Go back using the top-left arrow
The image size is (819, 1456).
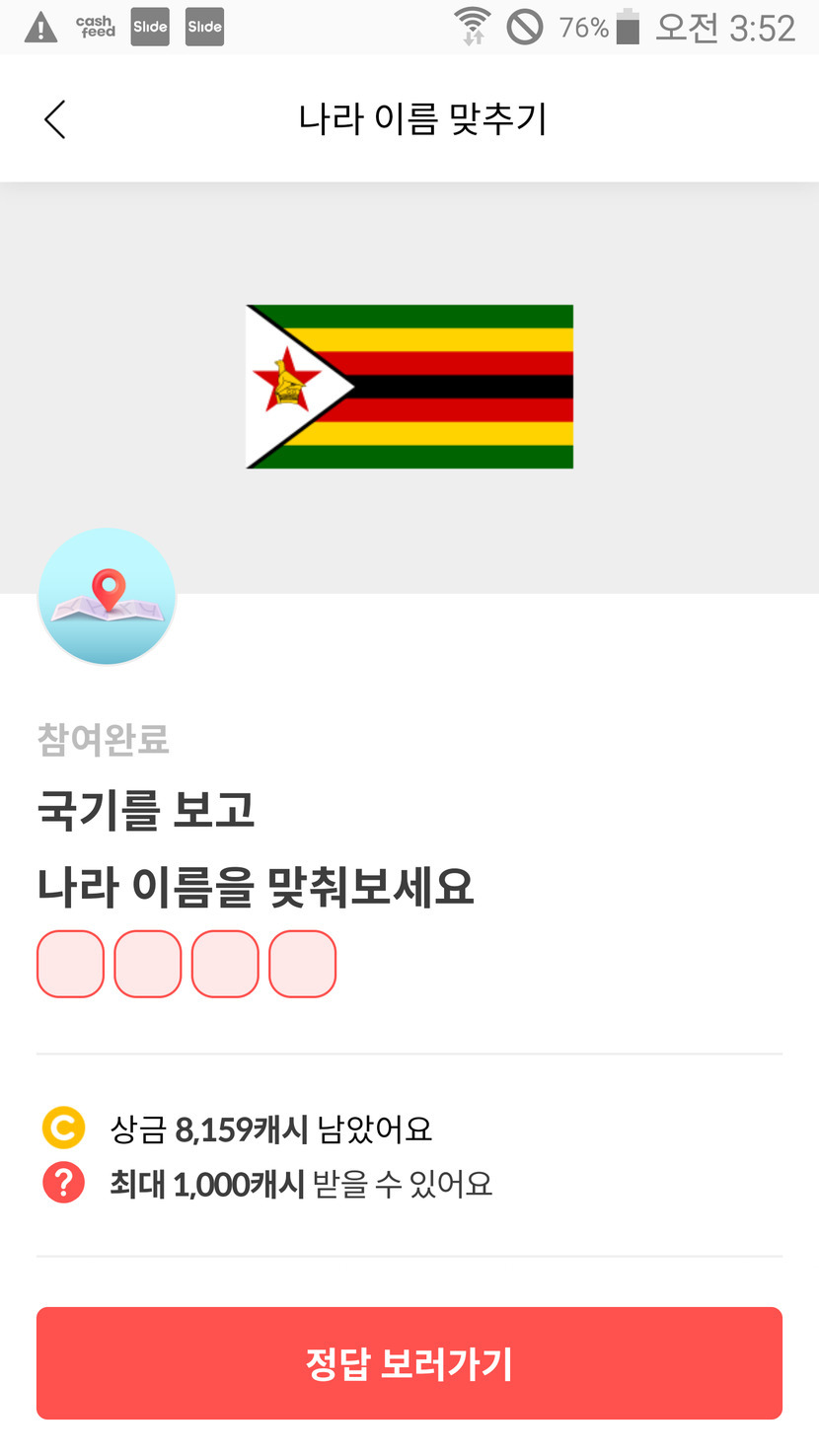pos(55,120)
